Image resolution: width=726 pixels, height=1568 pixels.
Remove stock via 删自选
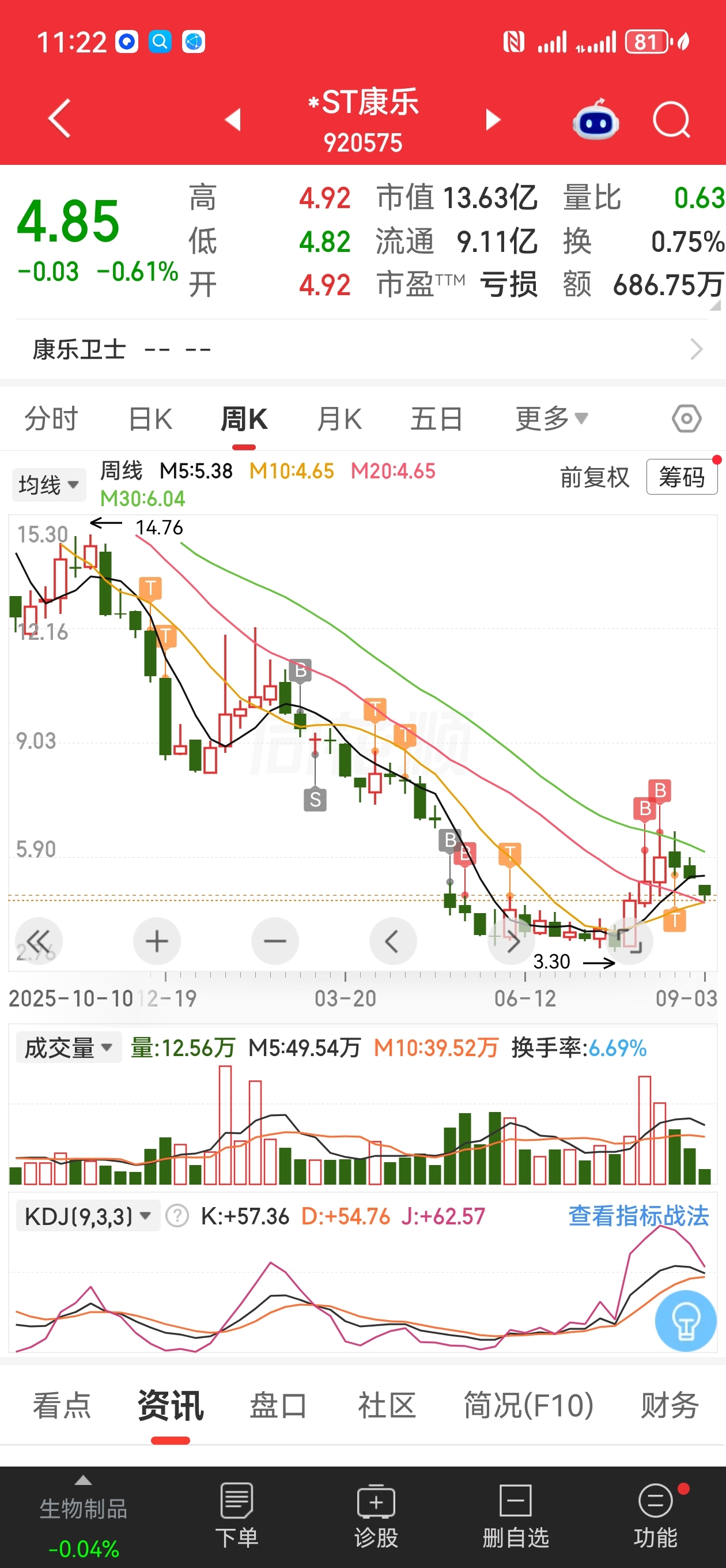point(516,1516)
